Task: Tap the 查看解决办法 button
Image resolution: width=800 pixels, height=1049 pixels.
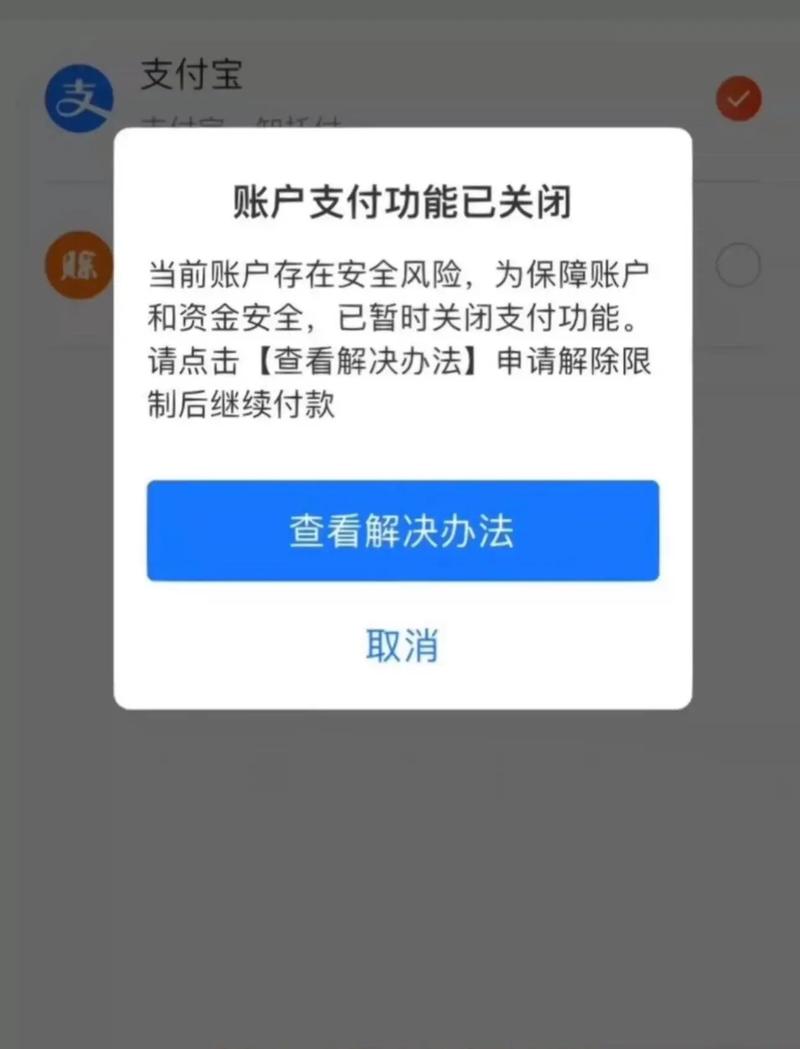Action: coord(402,531)
